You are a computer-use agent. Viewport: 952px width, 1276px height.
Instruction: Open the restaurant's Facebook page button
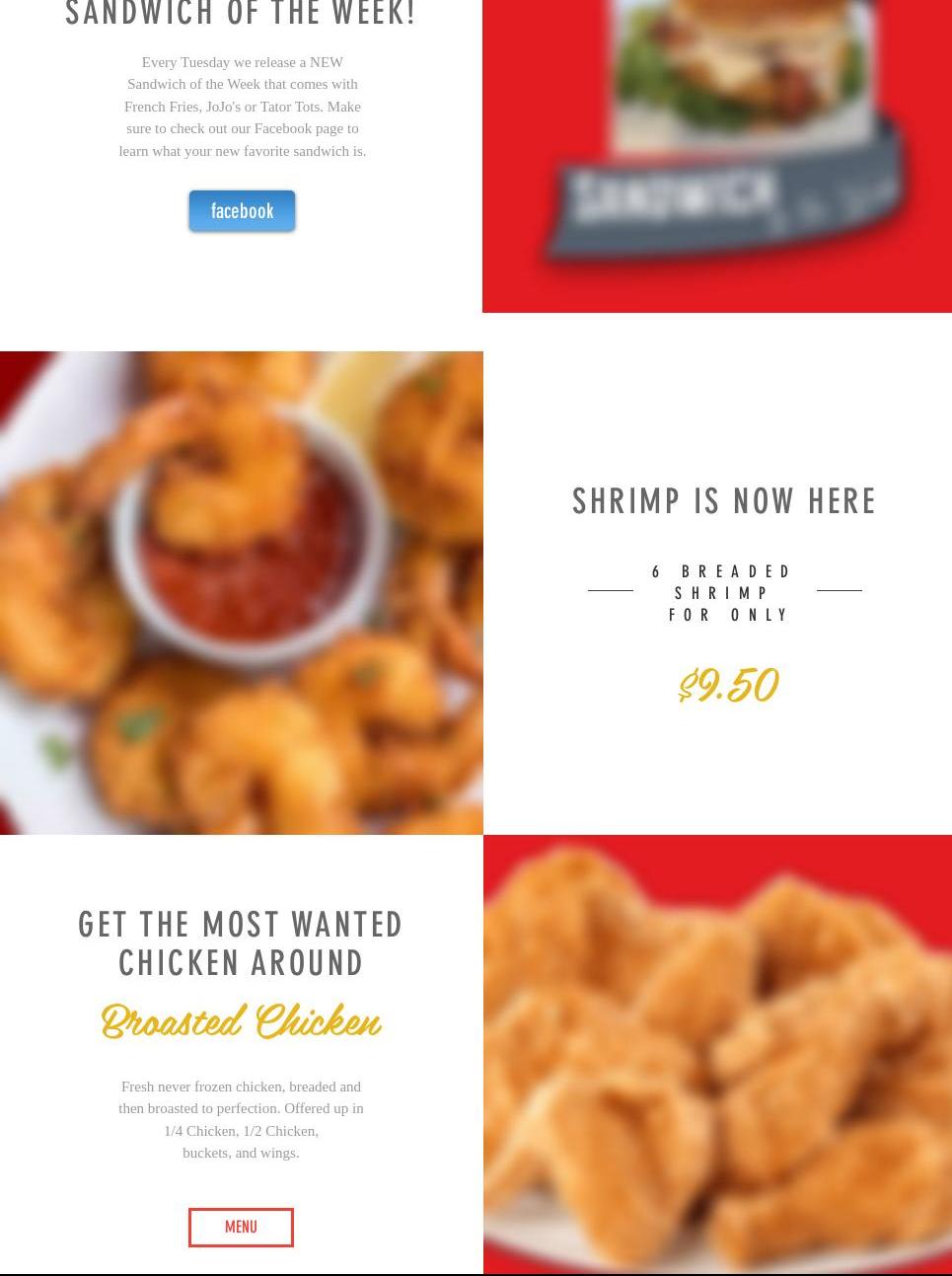tap(242, 211)
